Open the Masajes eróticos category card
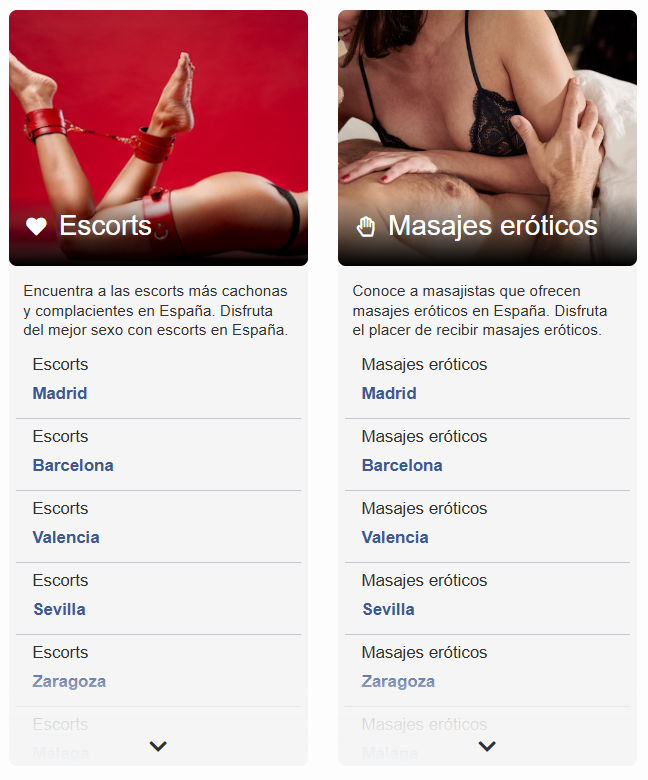 coord(487,138)
